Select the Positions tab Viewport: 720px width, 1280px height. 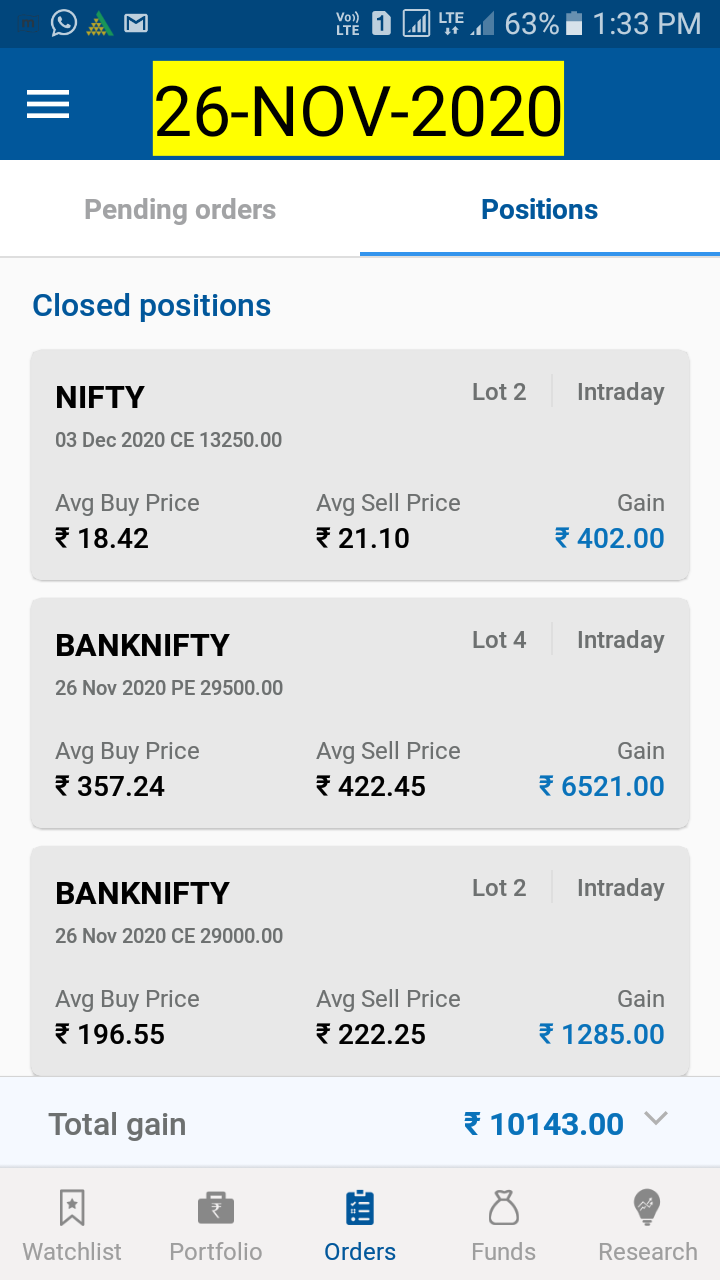540,210
